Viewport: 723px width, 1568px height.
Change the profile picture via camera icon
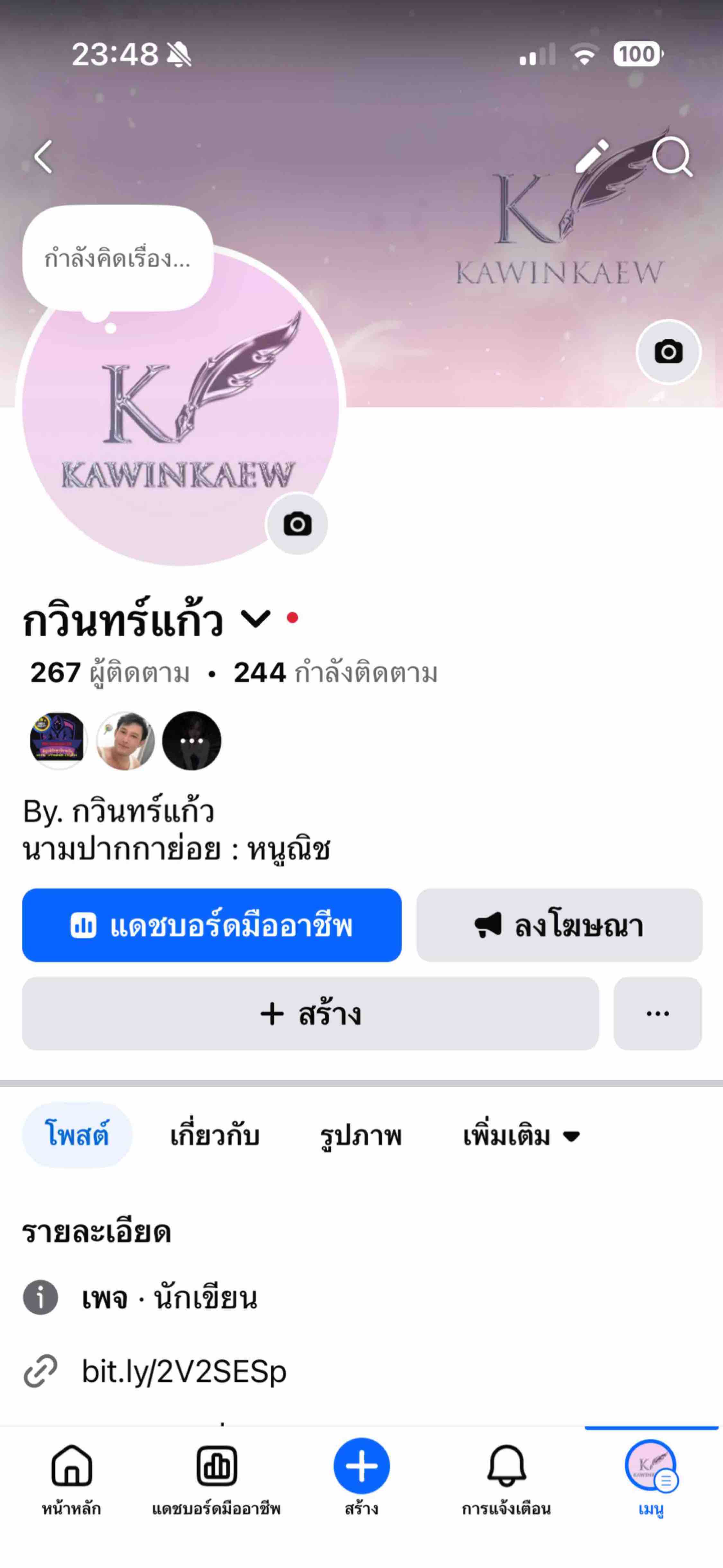pyautogui.click(x=297, y=524)
